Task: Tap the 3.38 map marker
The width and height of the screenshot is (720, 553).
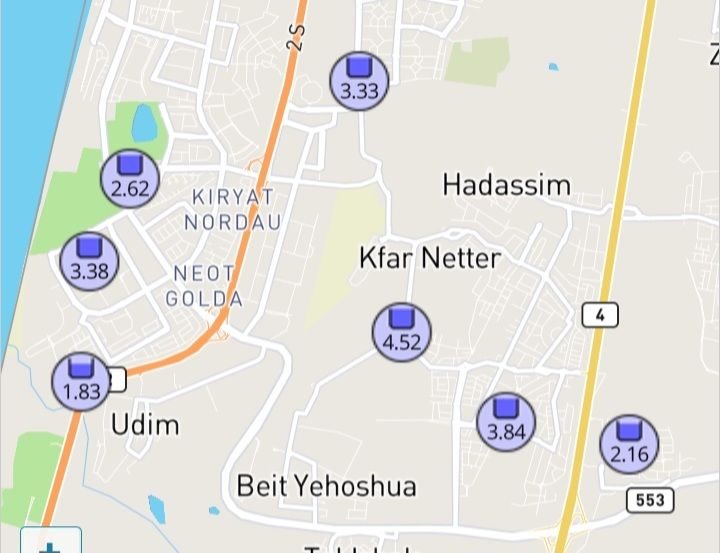Action: coord(90,259)
